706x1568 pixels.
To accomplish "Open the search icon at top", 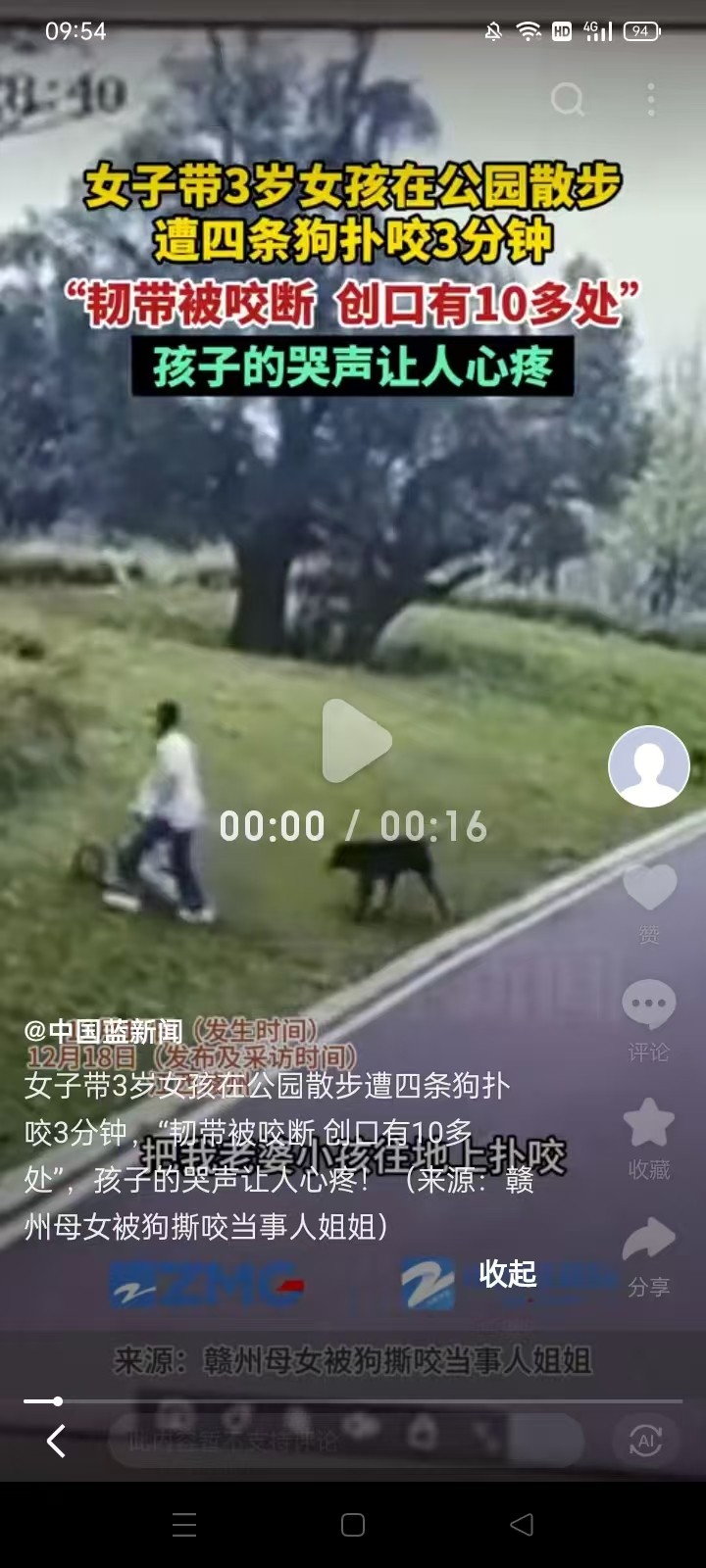I will coord(568,99).
